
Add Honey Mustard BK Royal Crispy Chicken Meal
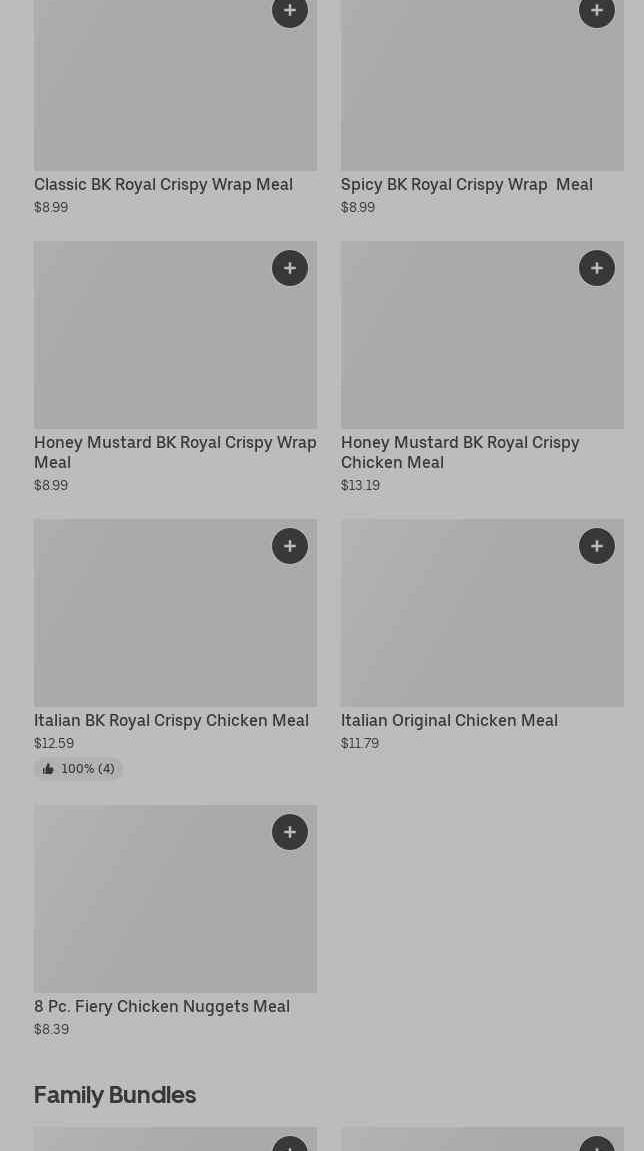pos(597,268)
